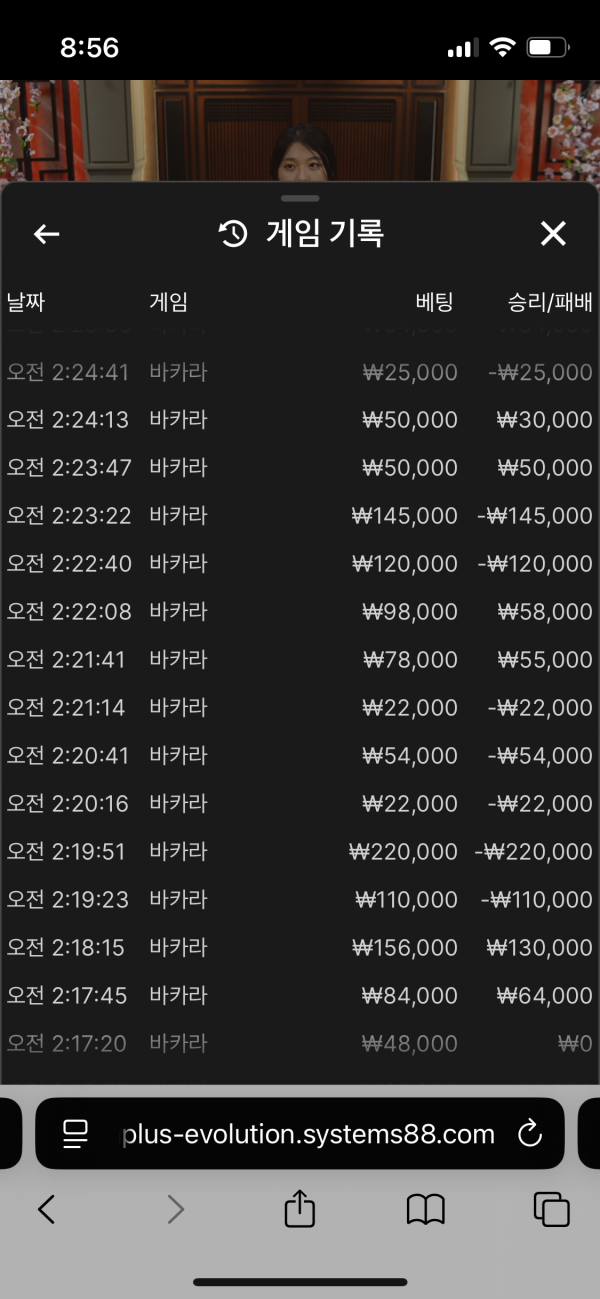Open Safari bookmarks

point(426,1210)
